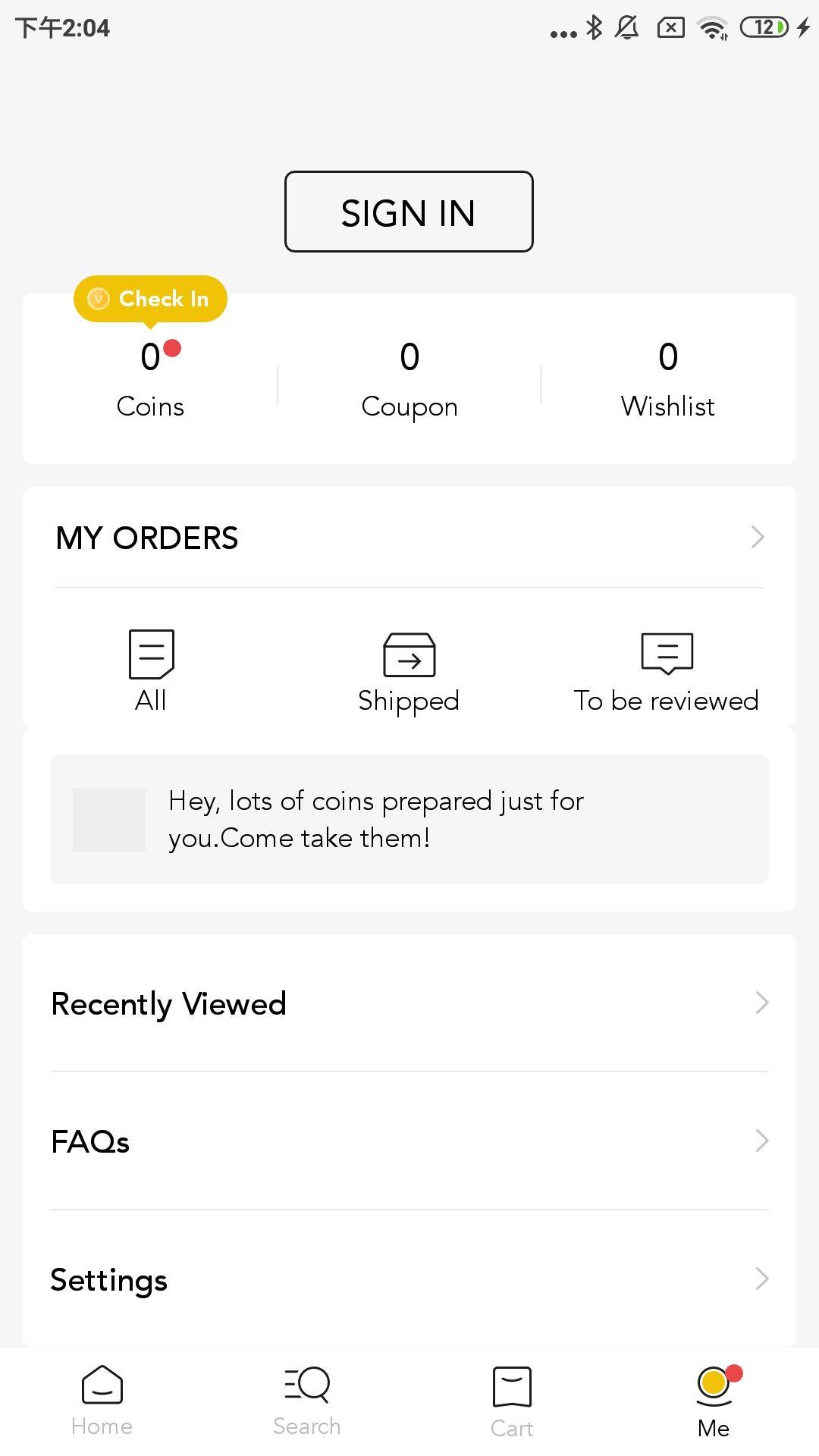Switch to the Search tab

coord(306,1401)
